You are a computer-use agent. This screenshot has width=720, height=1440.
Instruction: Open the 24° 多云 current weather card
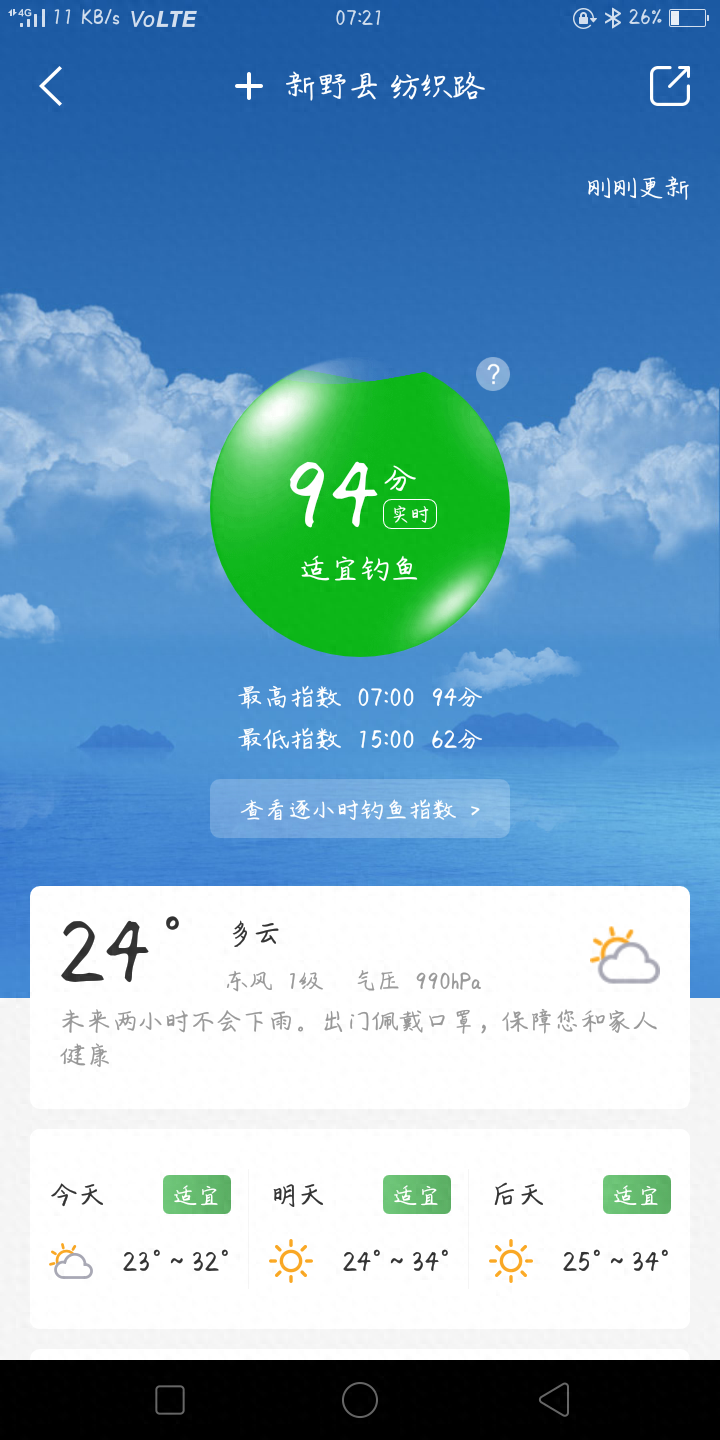360,996
